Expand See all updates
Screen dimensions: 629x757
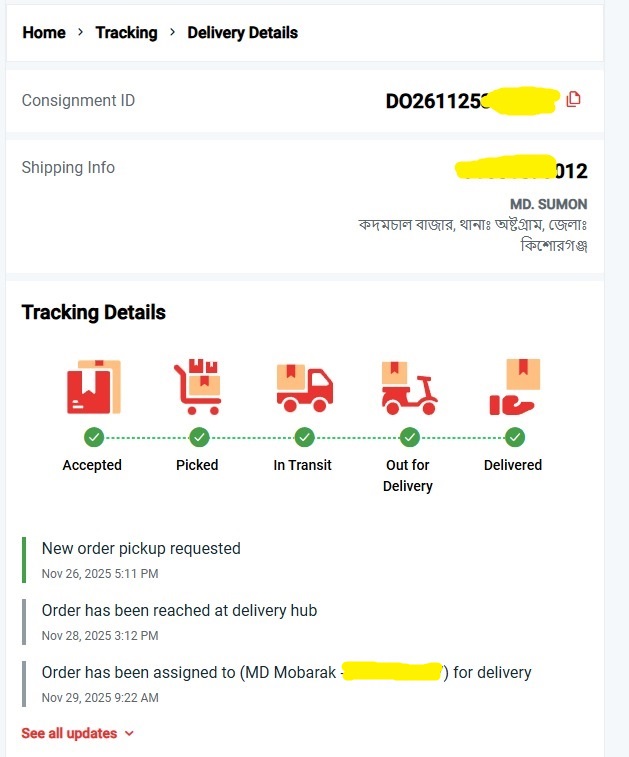coord(77,733)
